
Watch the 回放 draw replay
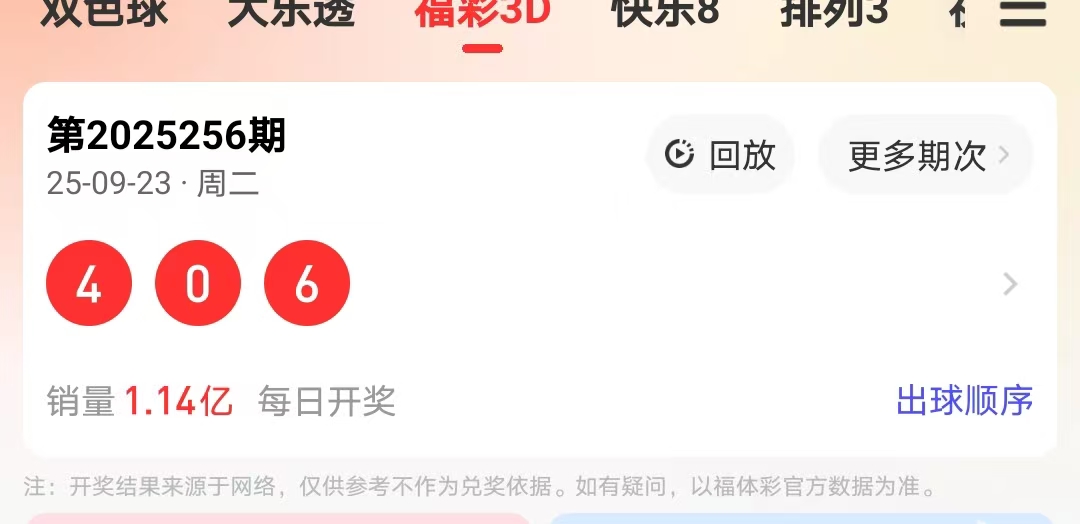pos(721,155)
